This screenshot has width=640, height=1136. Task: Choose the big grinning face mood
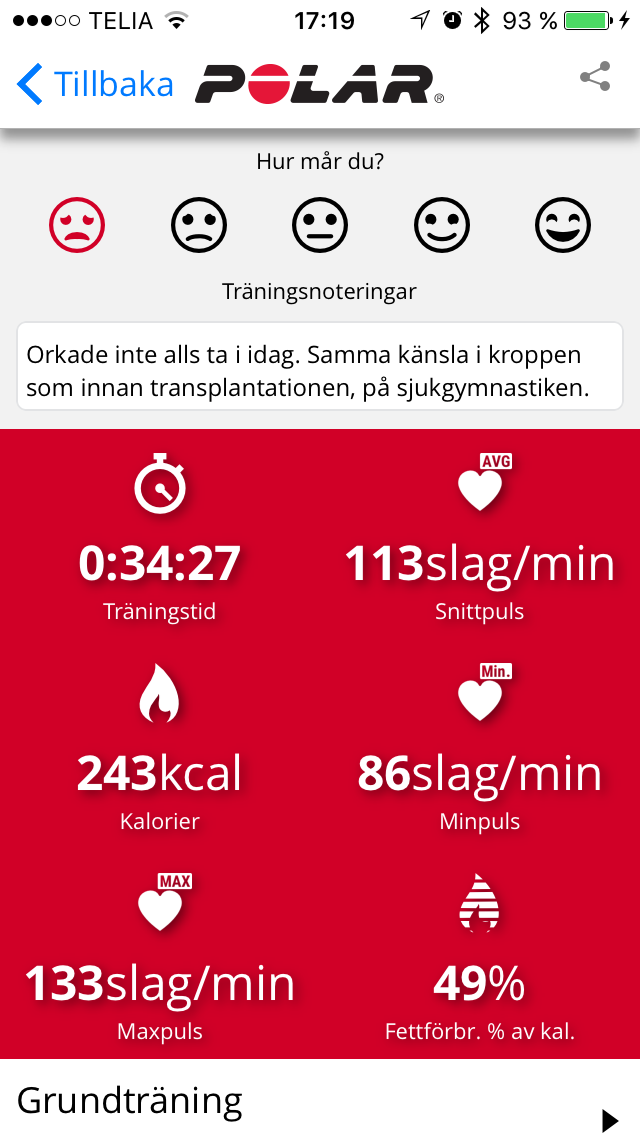tap(563, 225)
